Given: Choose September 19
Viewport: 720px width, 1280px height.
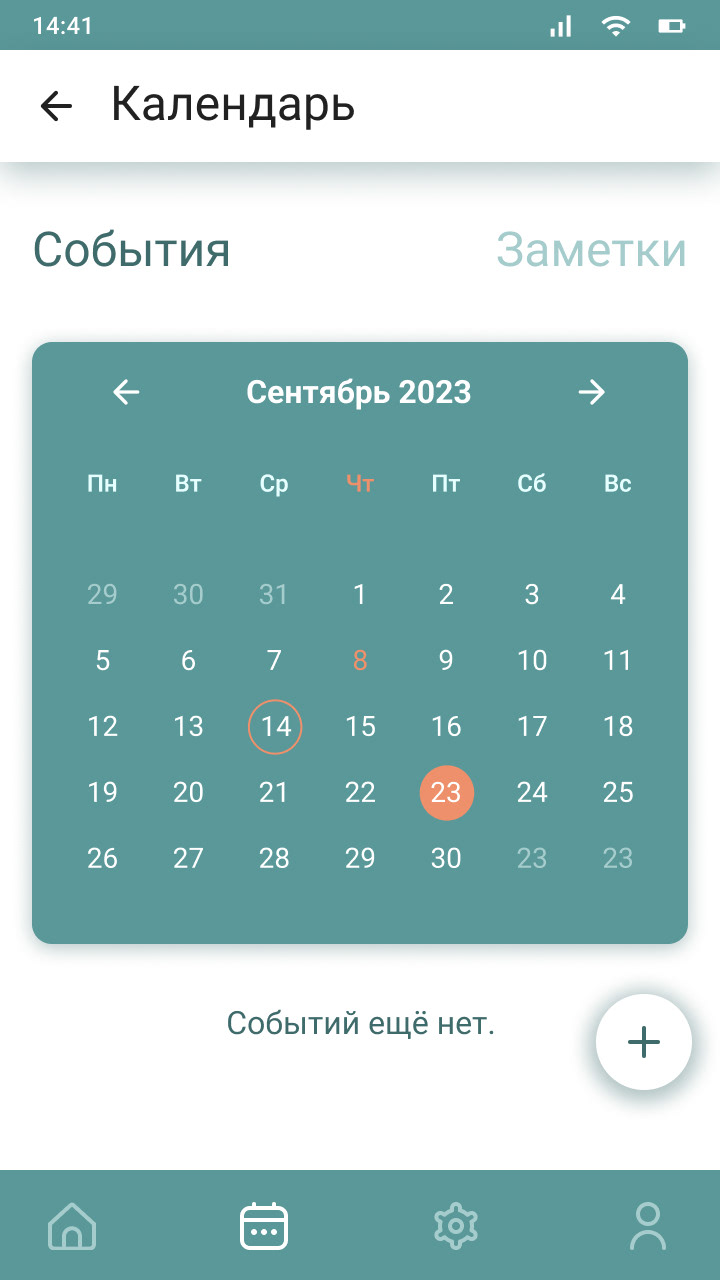Looking at the screenshot, I should (102, 792).
